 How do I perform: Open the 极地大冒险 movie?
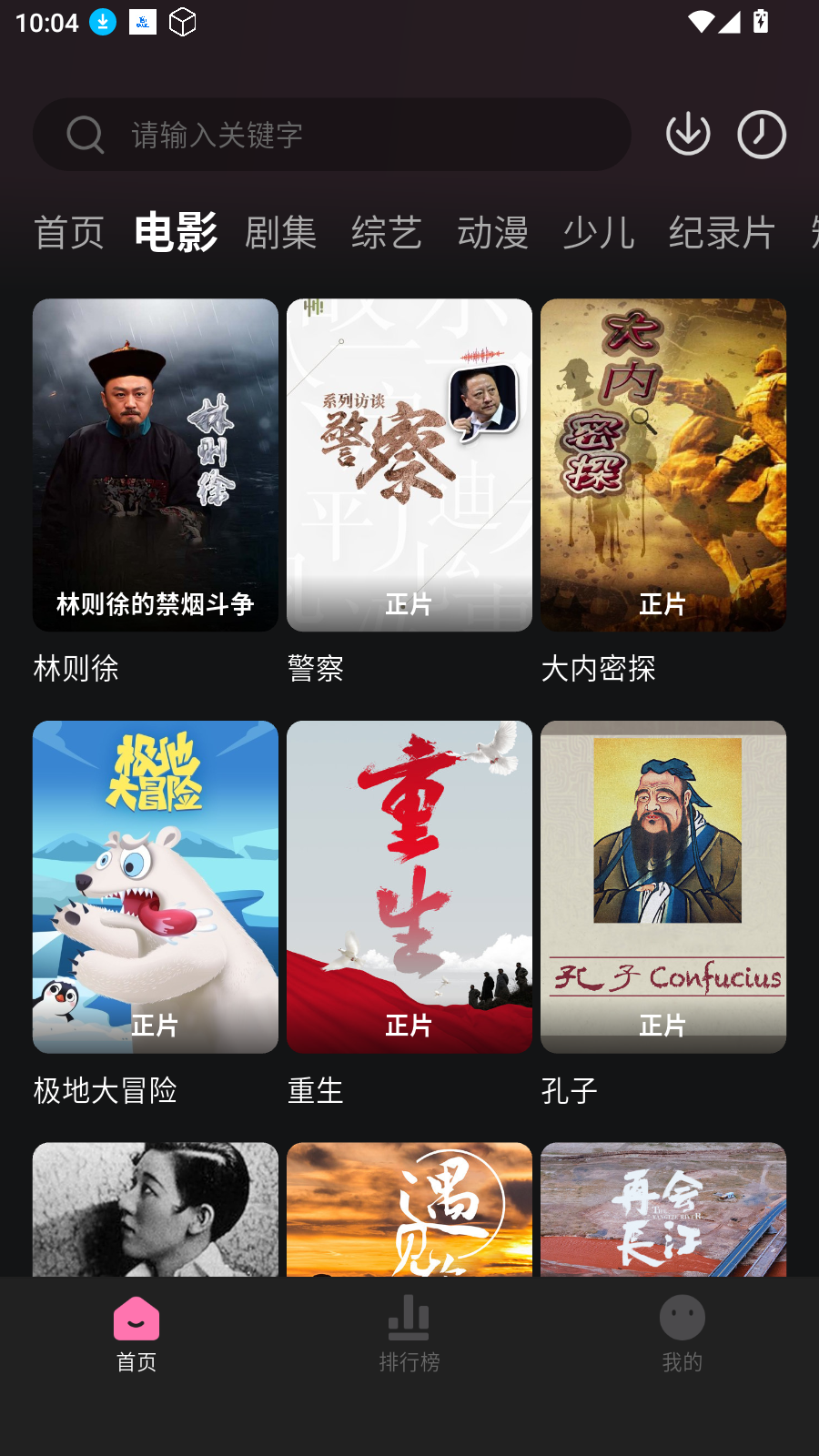pos(156,887)
